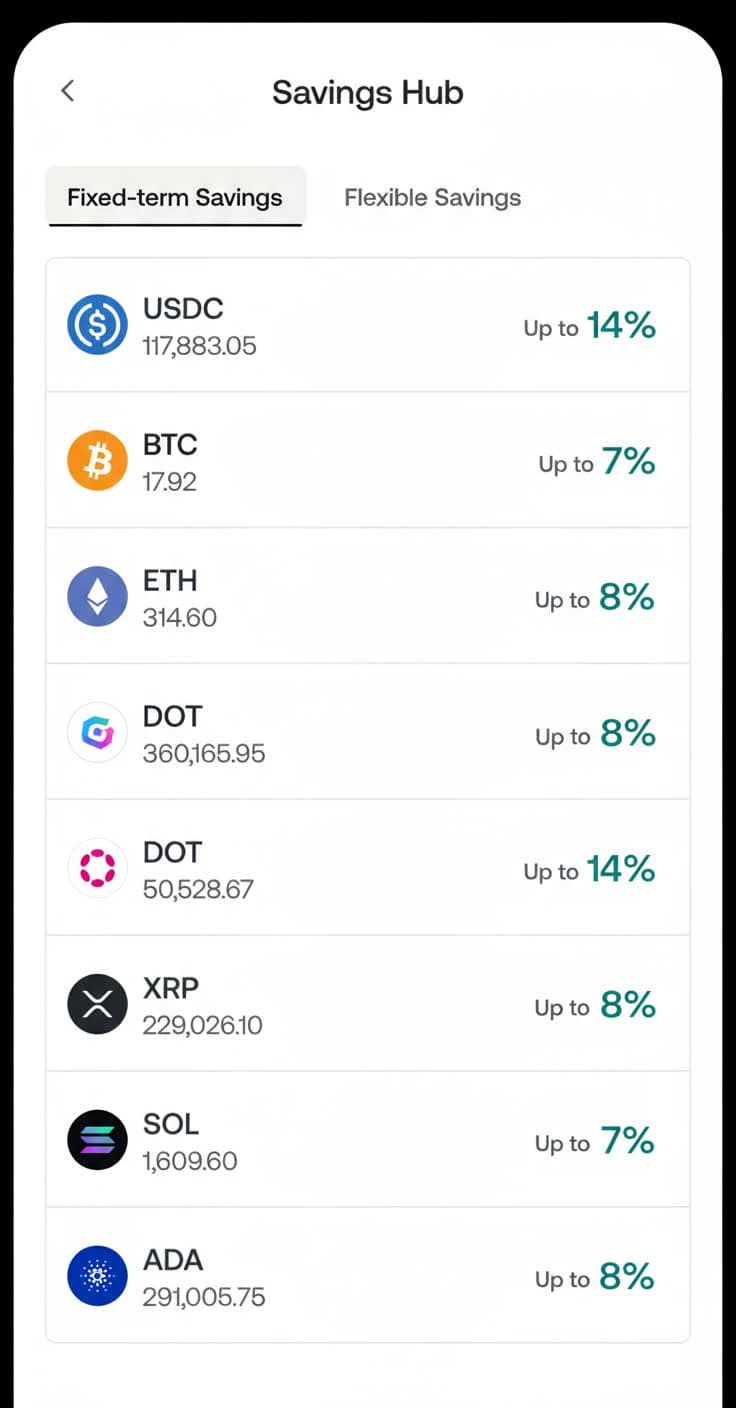The width and height of the screenshot is (736, 1408).
Task: Open the ADA savings row
Action: [368, 1276]
